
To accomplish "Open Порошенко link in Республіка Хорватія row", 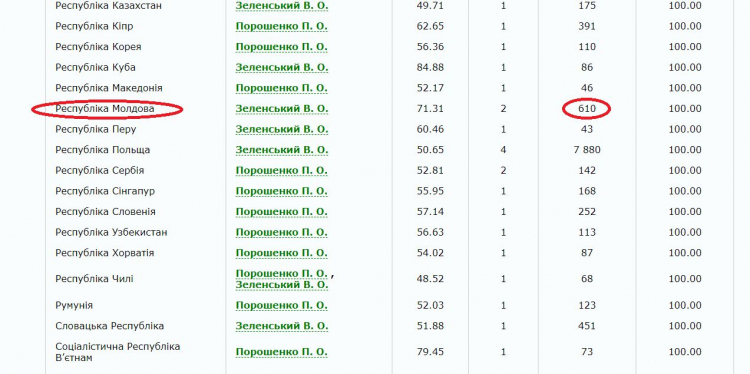I will (x=281, y=253).
